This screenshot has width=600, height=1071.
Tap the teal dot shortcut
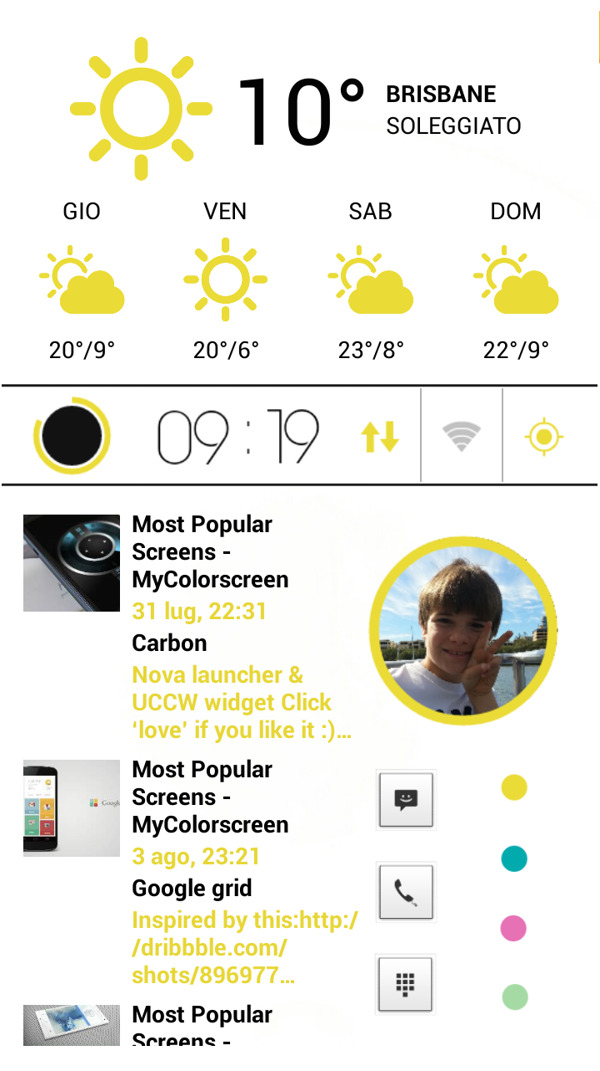pos(514,858)
